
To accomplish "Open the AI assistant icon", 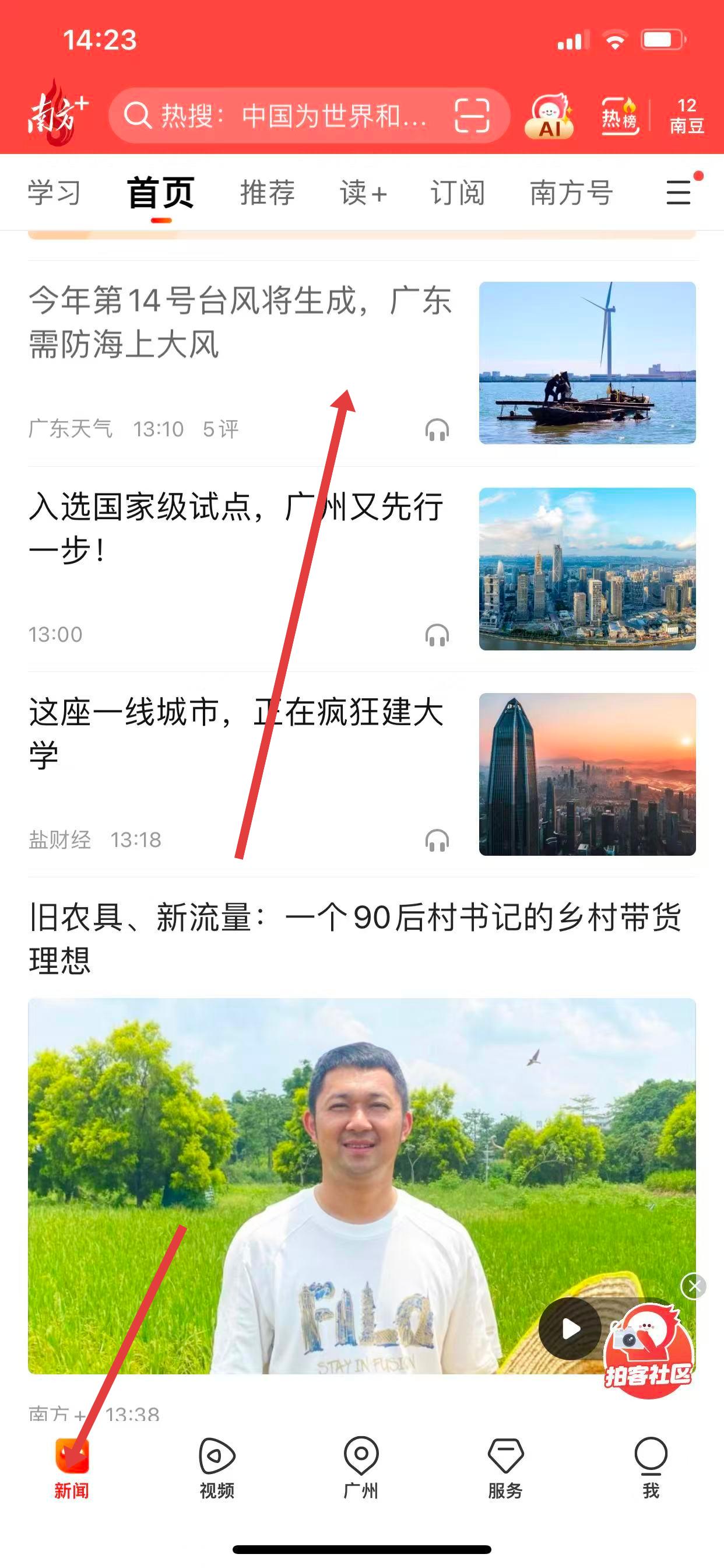I will (549, 115).
